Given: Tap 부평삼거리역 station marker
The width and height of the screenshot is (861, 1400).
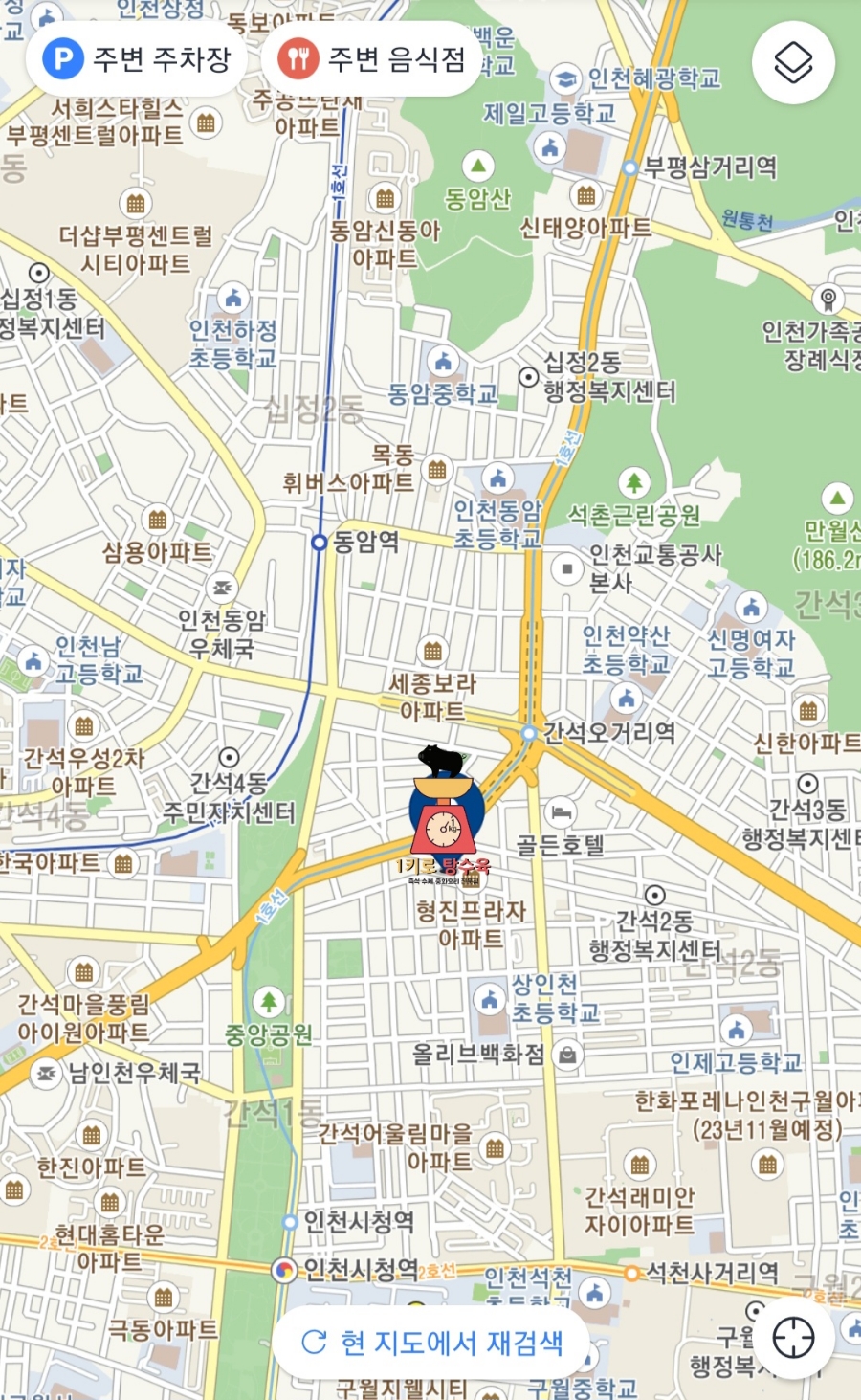Looking at the screenshot, I should (x=629, y=167).
